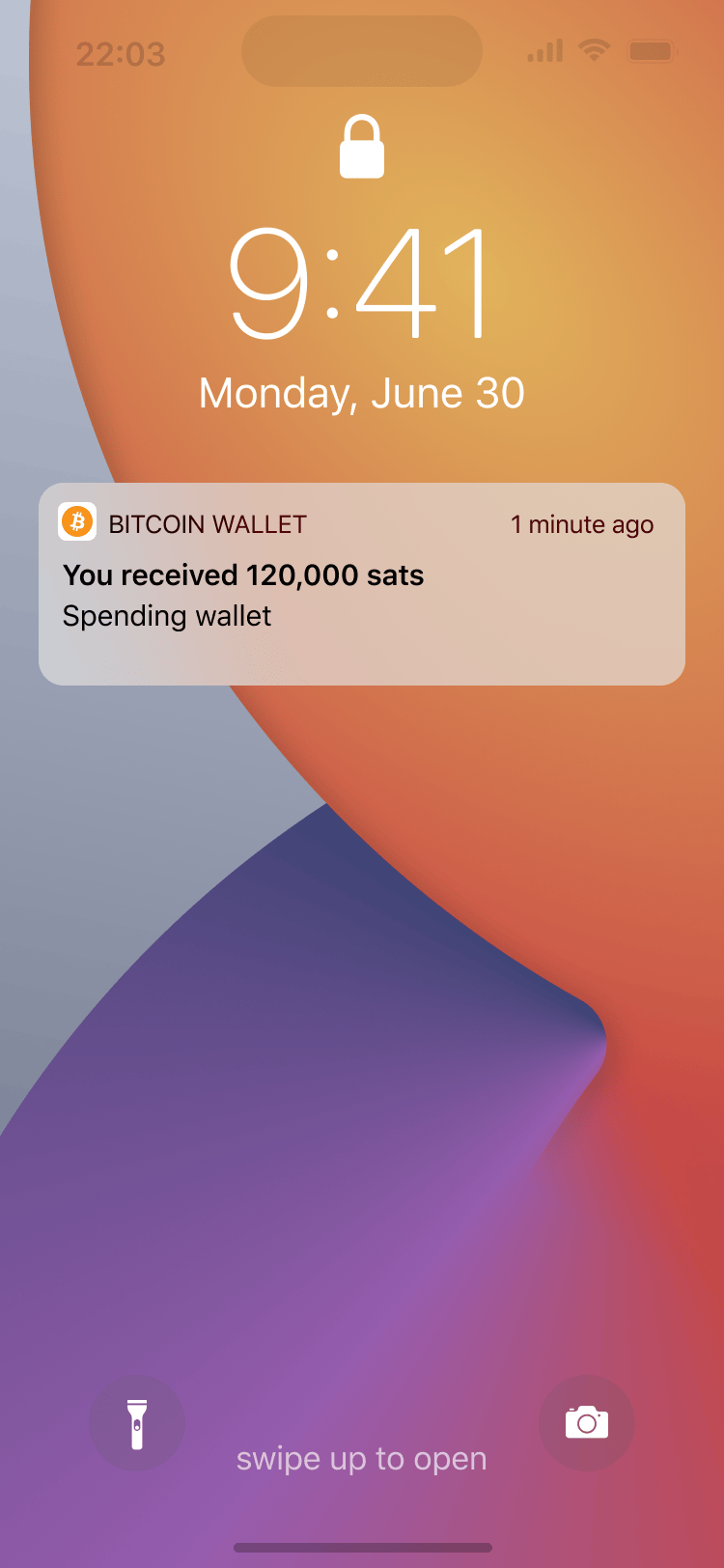Toggle the lock screen clock

point(361,280)
